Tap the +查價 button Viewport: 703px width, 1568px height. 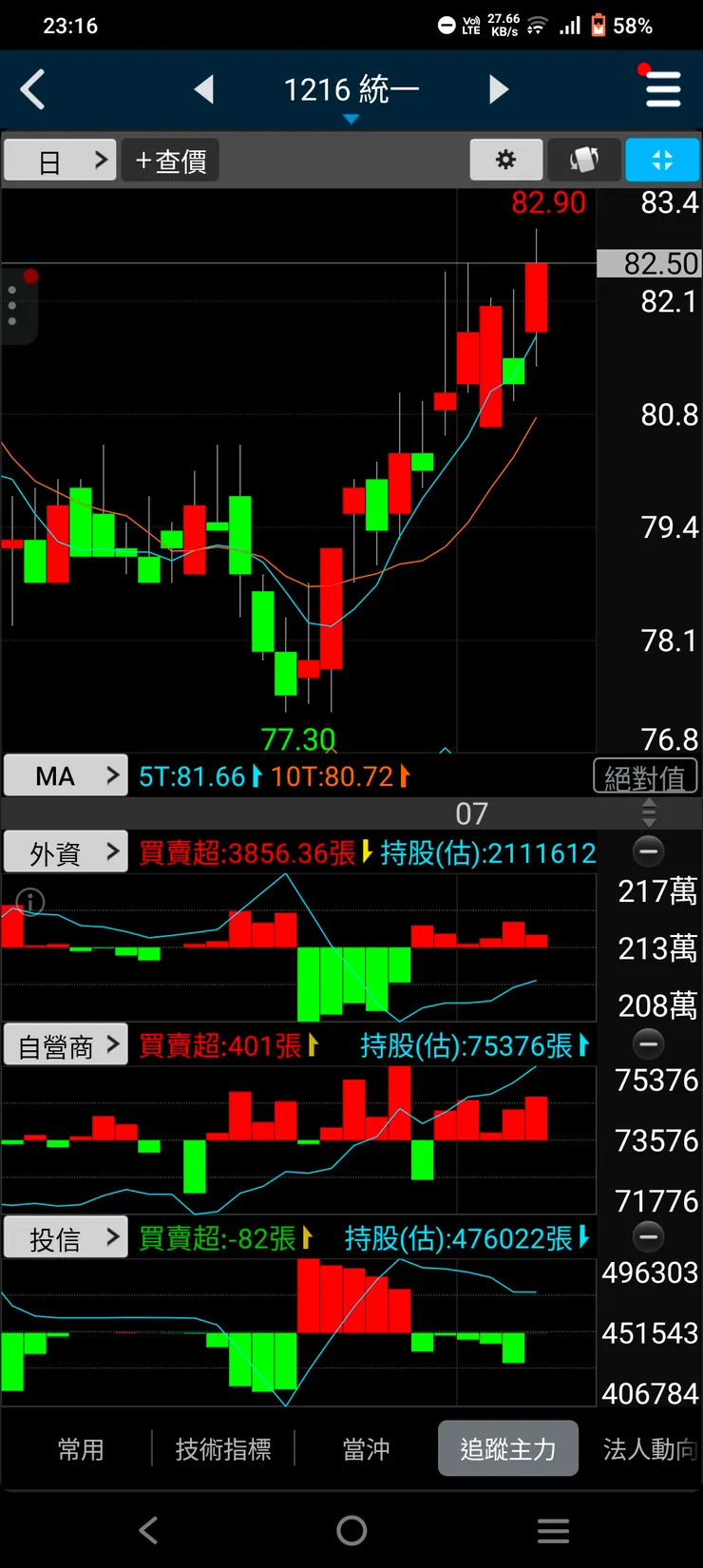click(x=171, y=161)
